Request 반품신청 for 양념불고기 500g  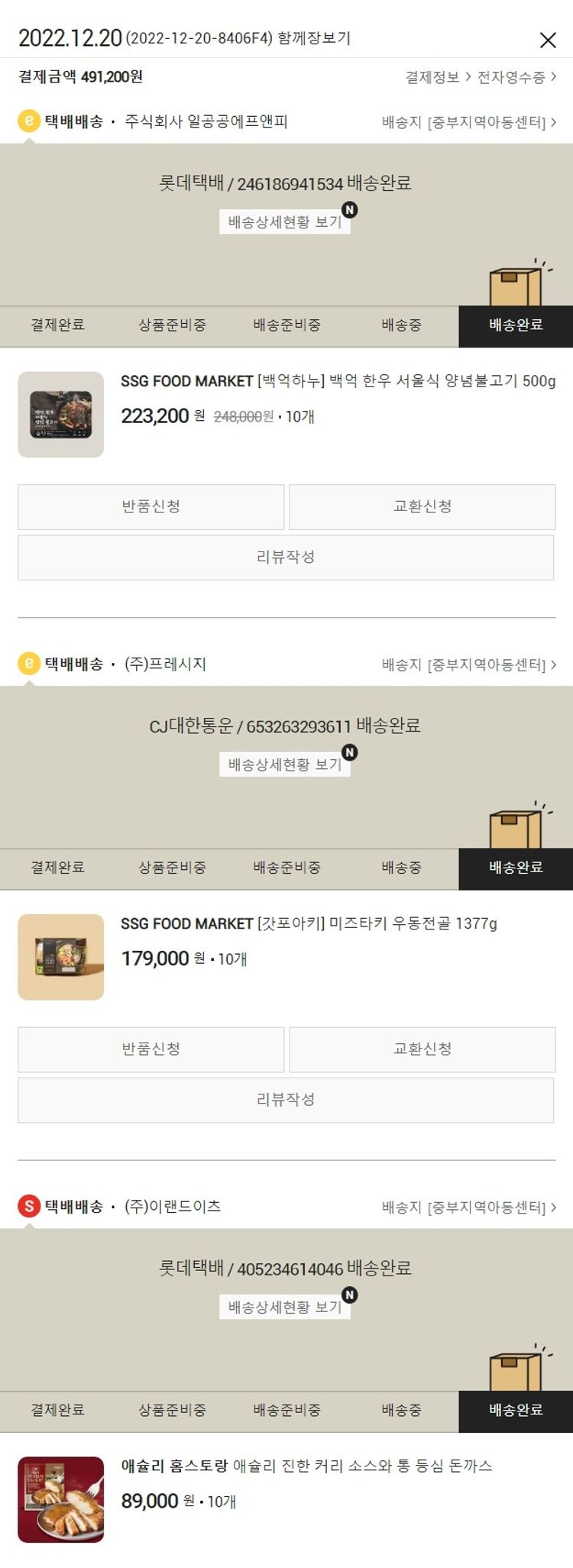[151, 506]
